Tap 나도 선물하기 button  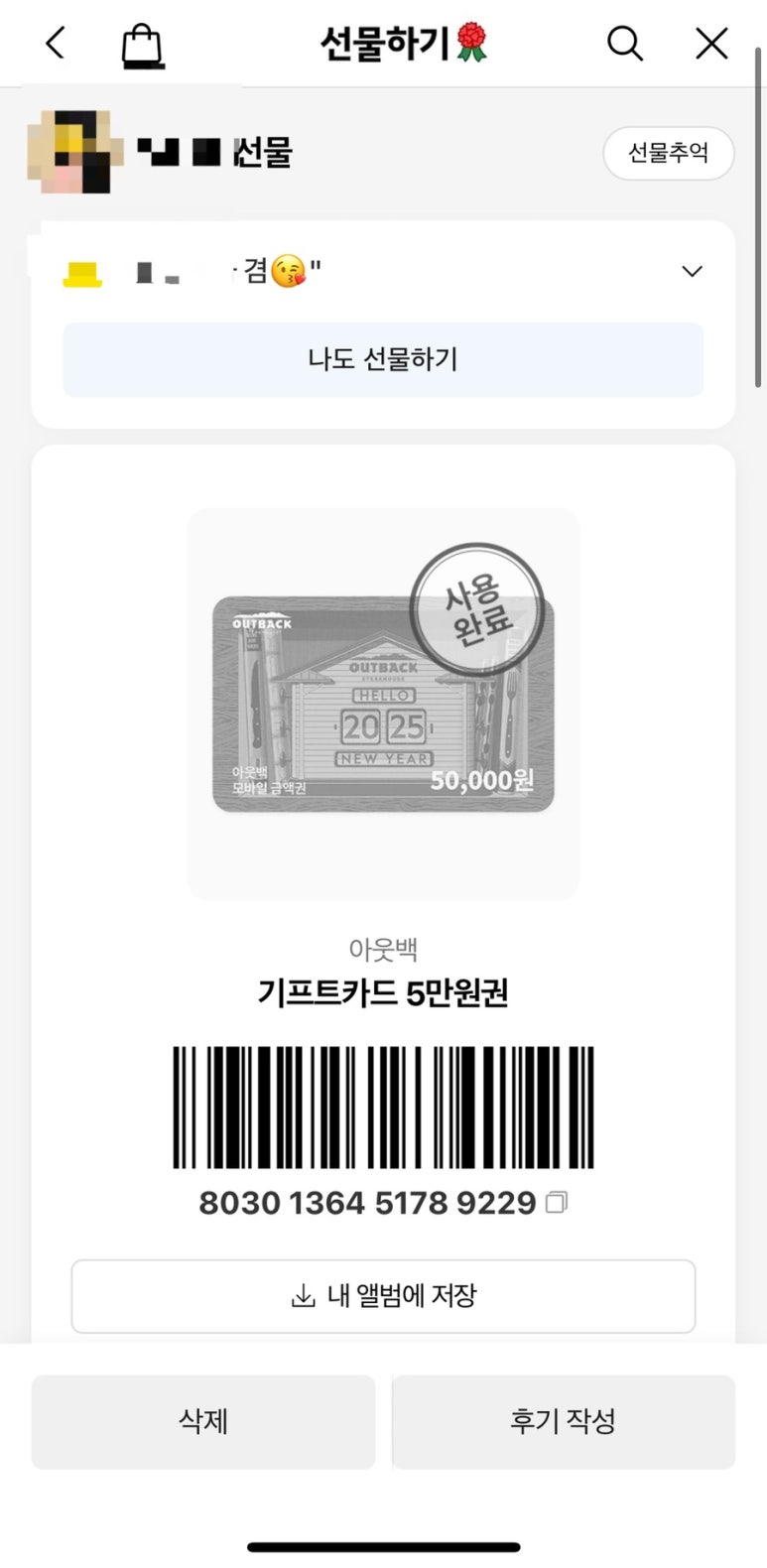383,359
